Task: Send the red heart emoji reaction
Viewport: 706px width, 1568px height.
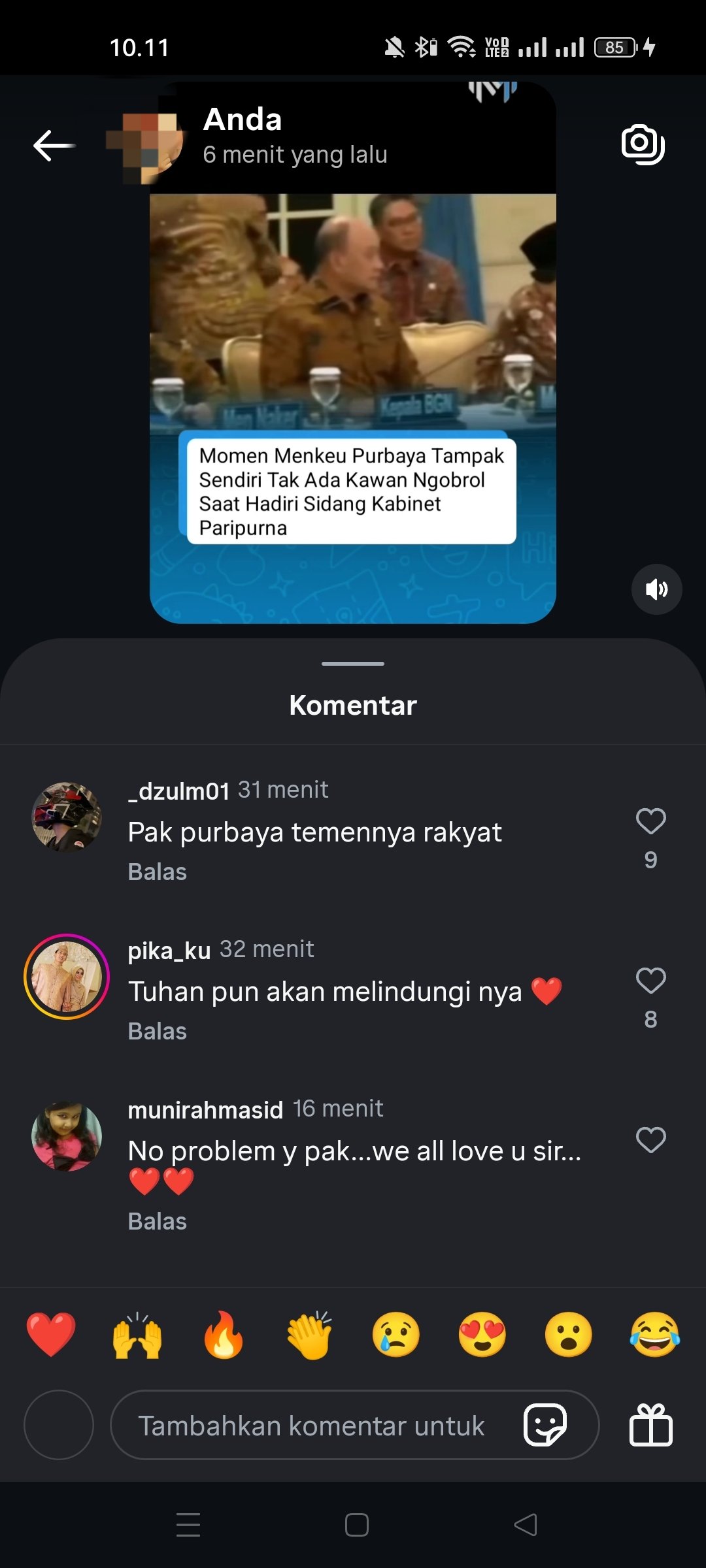Action: pos(51,1335)
